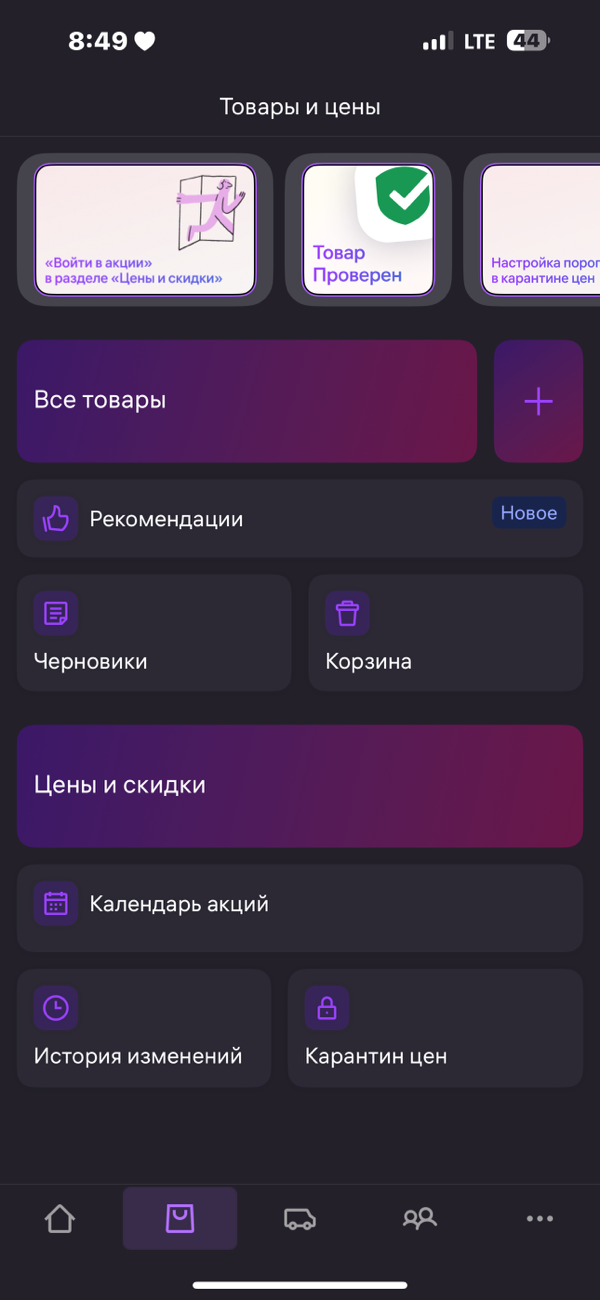Switch to the delivery truck tab
Image resolution: width=600 pixels, height=1300 pixels.
pyautogui.click(x=300, y=1219)
